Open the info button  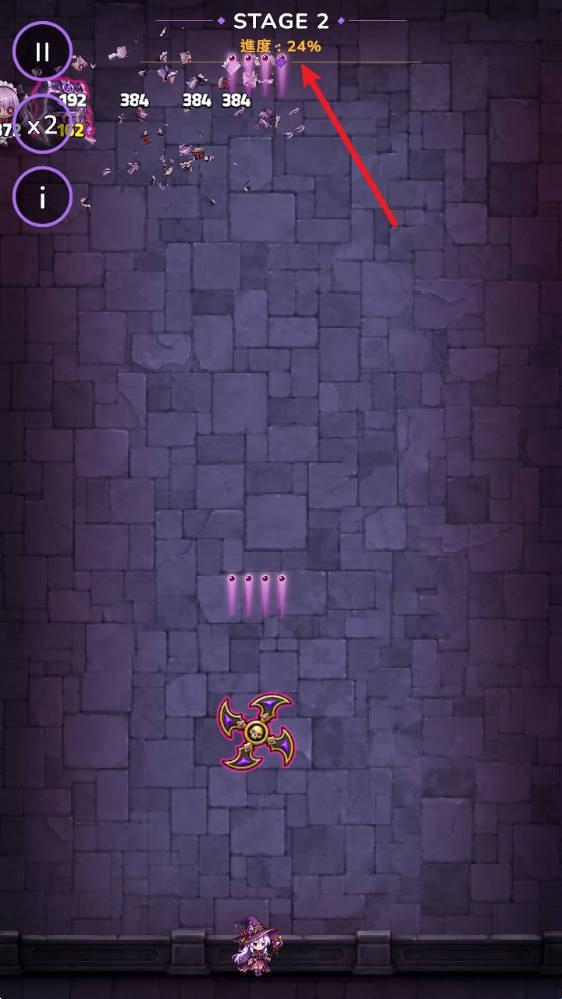click(43, 197)
